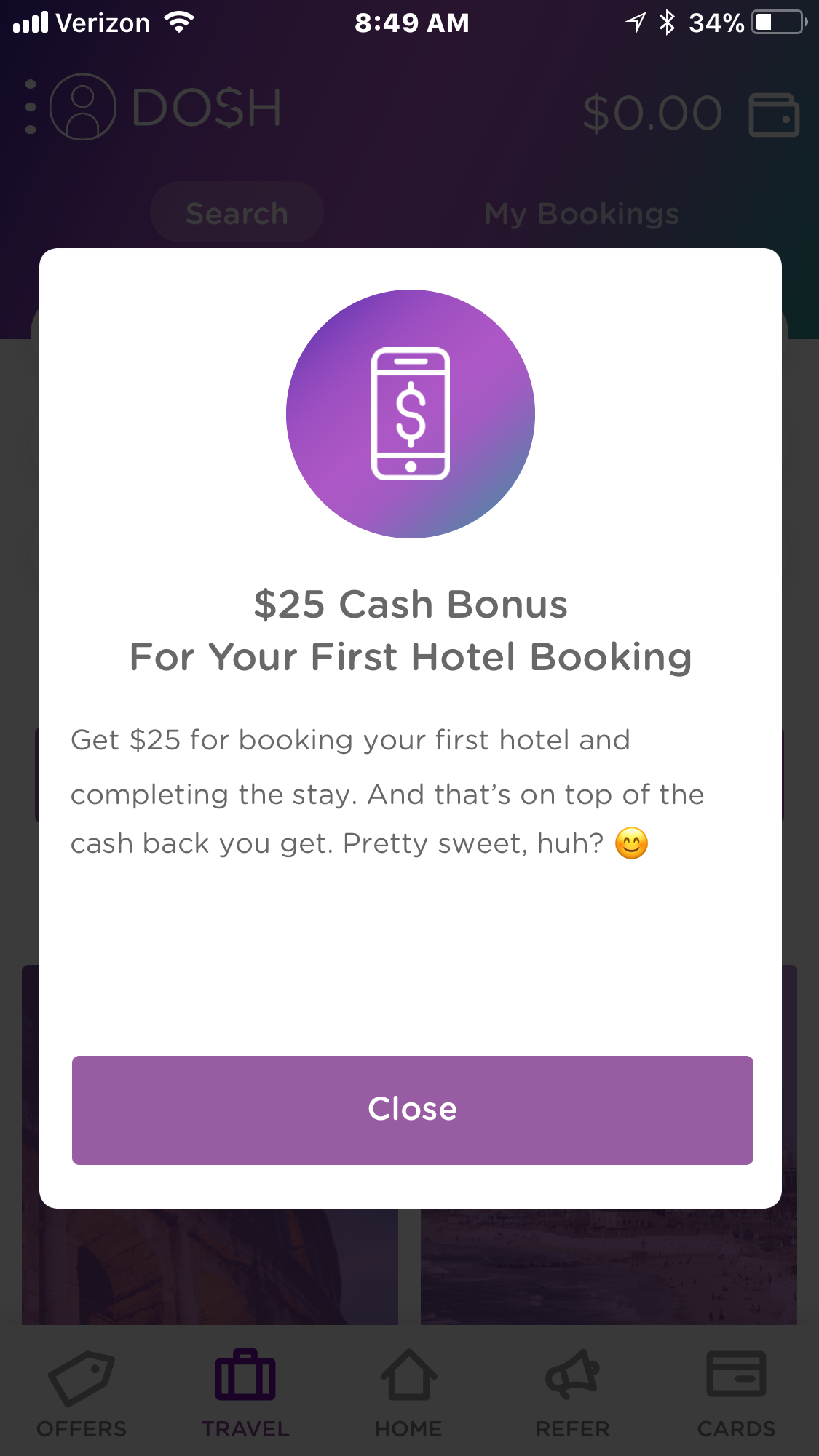Open the Travel tab
The height and width of the screenshot is (1456, 819).
click(245, 1395)
